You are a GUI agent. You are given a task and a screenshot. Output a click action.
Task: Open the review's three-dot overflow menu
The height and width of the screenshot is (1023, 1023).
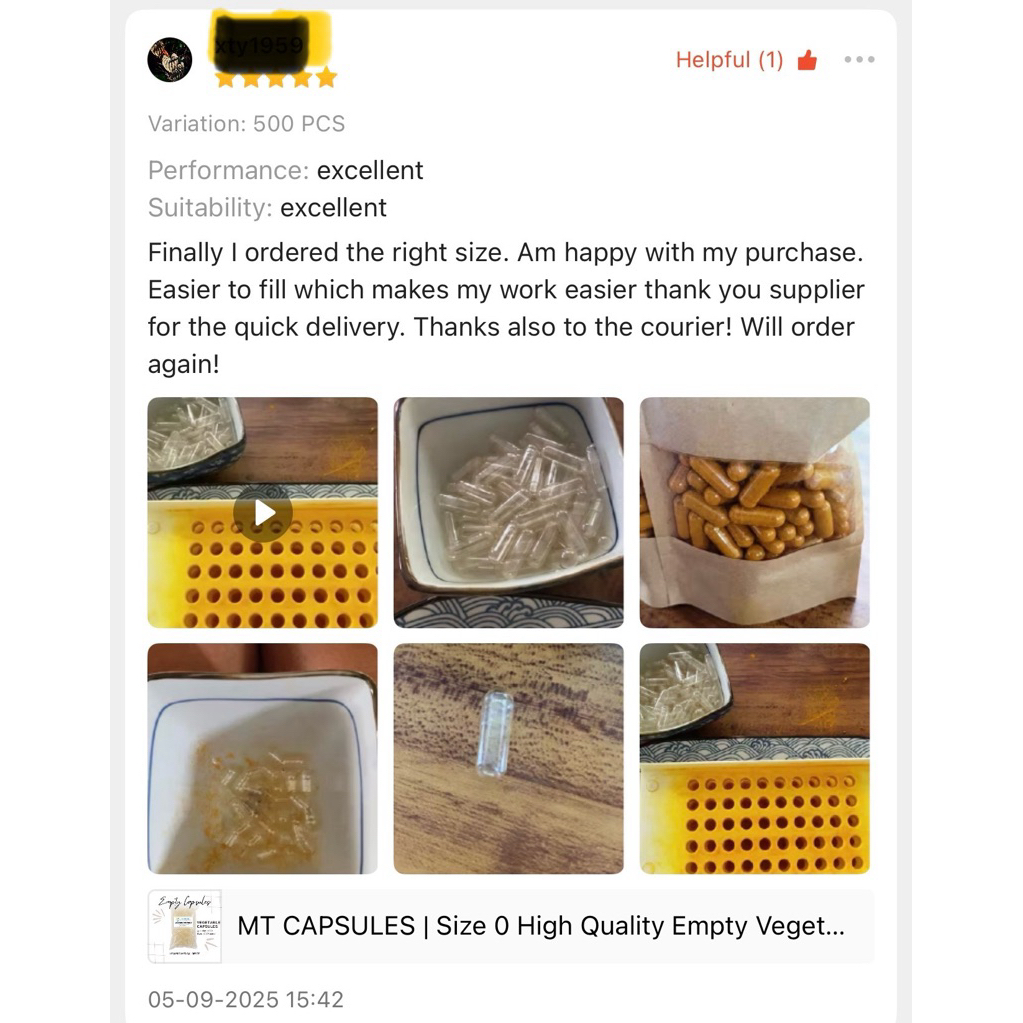click(x=859, y=60)
